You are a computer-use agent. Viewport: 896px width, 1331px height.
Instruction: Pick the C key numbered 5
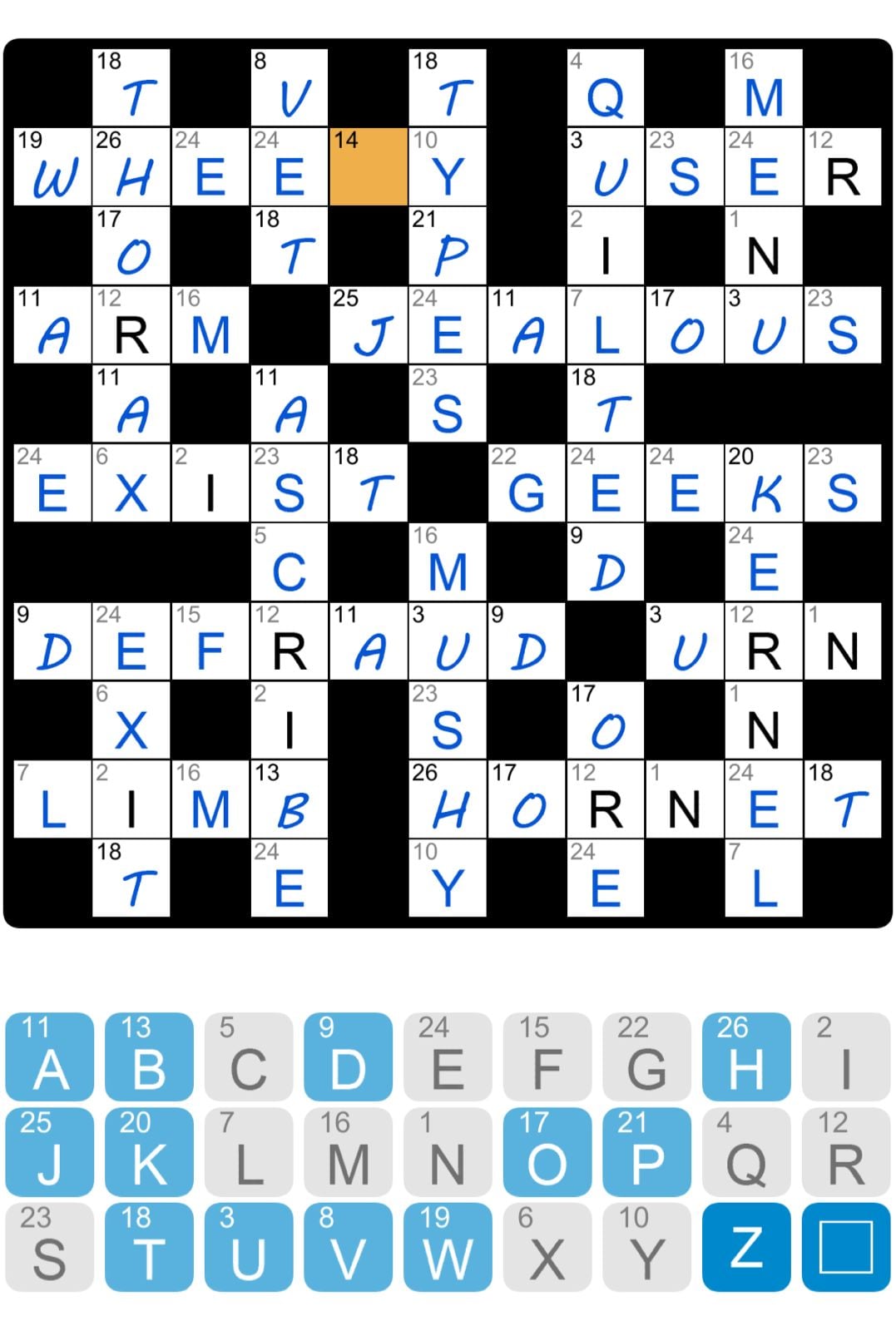(x=249, y=1056)
